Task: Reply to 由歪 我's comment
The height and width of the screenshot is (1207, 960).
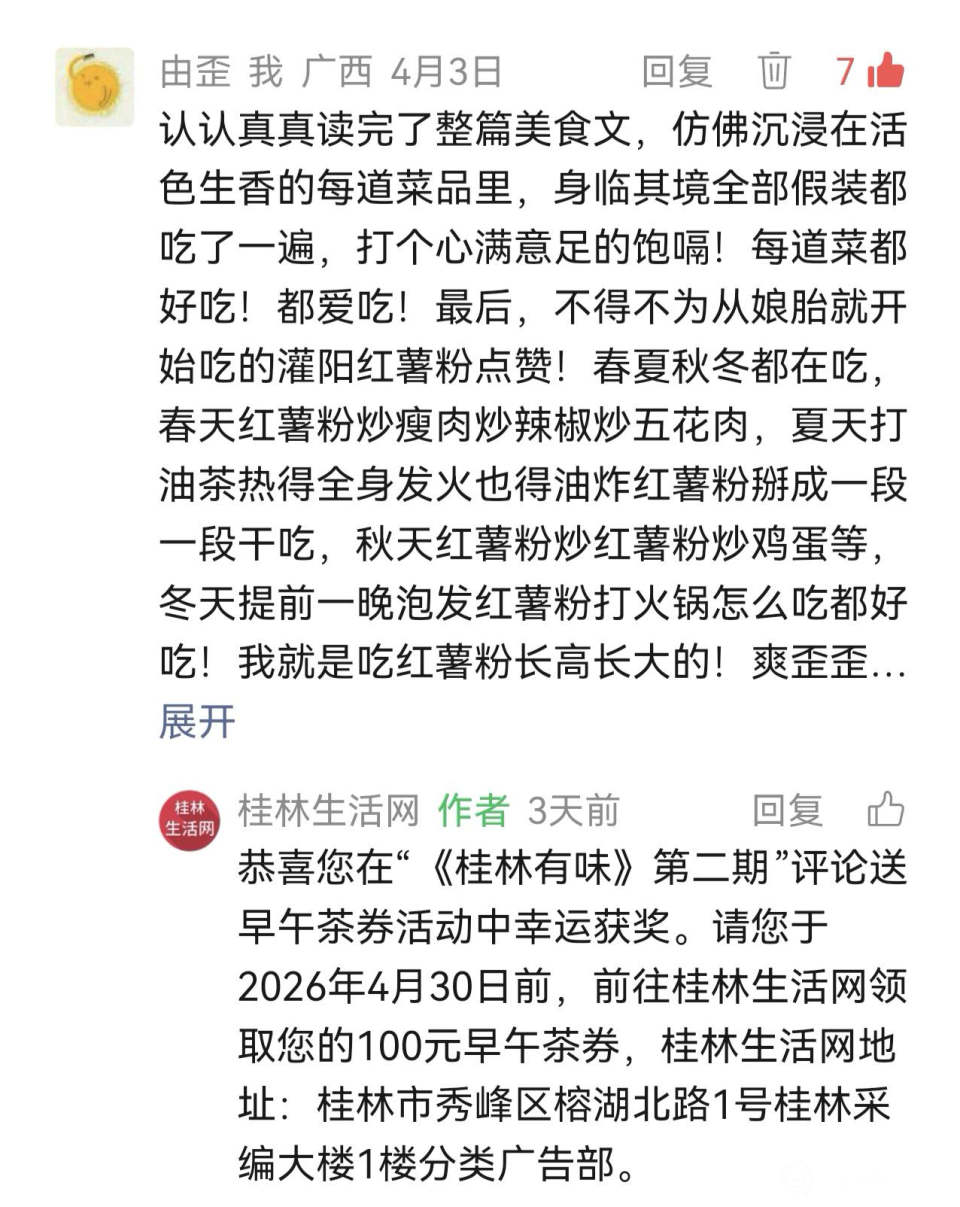Action: 676,72
